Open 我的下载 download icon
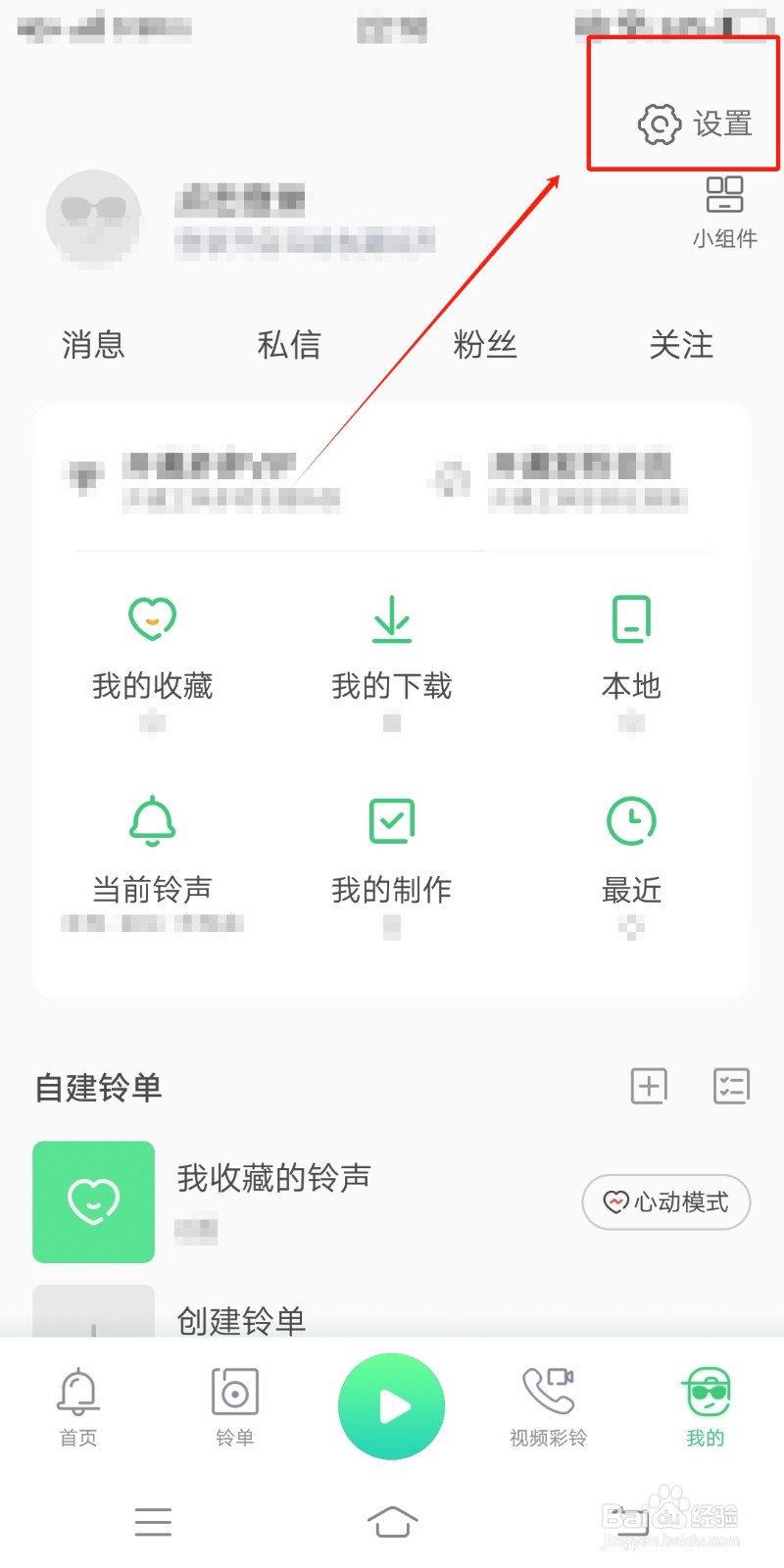This screenshot has width=784, height=1568. (391, 618)
